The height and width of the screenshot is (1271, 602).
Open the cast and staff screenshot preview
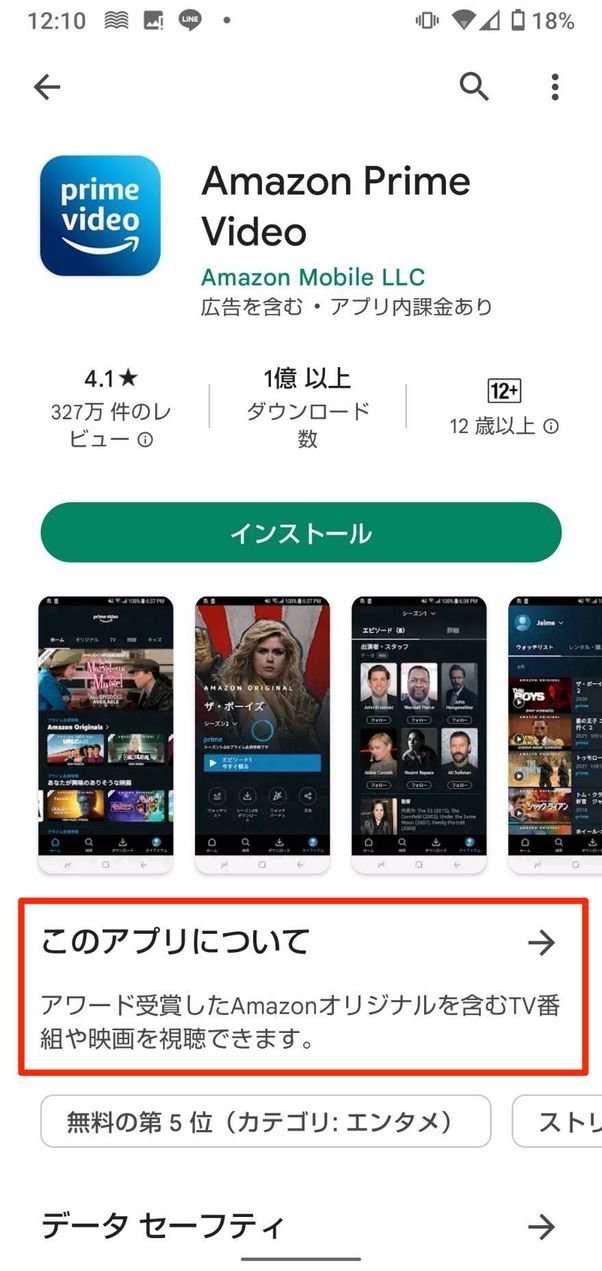[419, 735]
